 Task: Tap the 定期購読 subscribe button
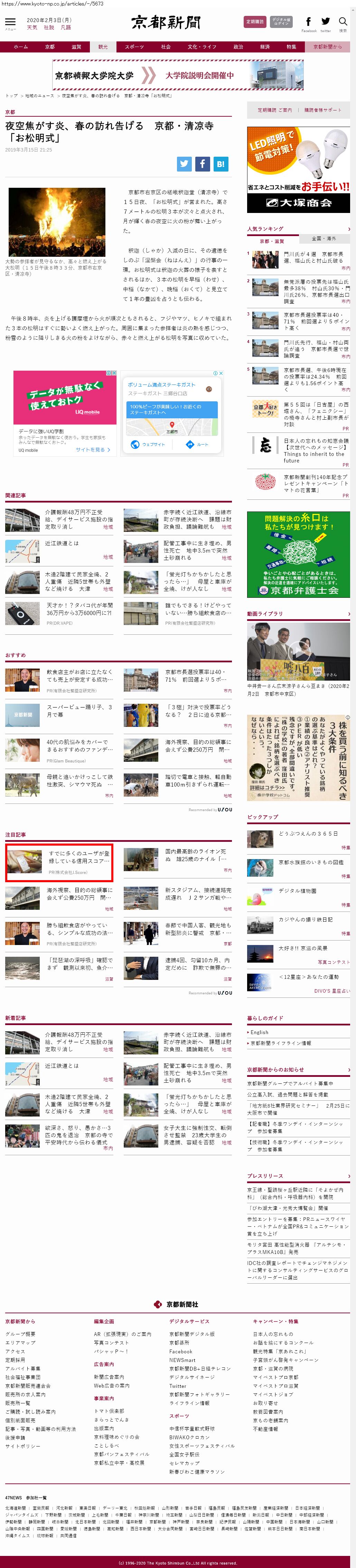[x=254, y=22]
